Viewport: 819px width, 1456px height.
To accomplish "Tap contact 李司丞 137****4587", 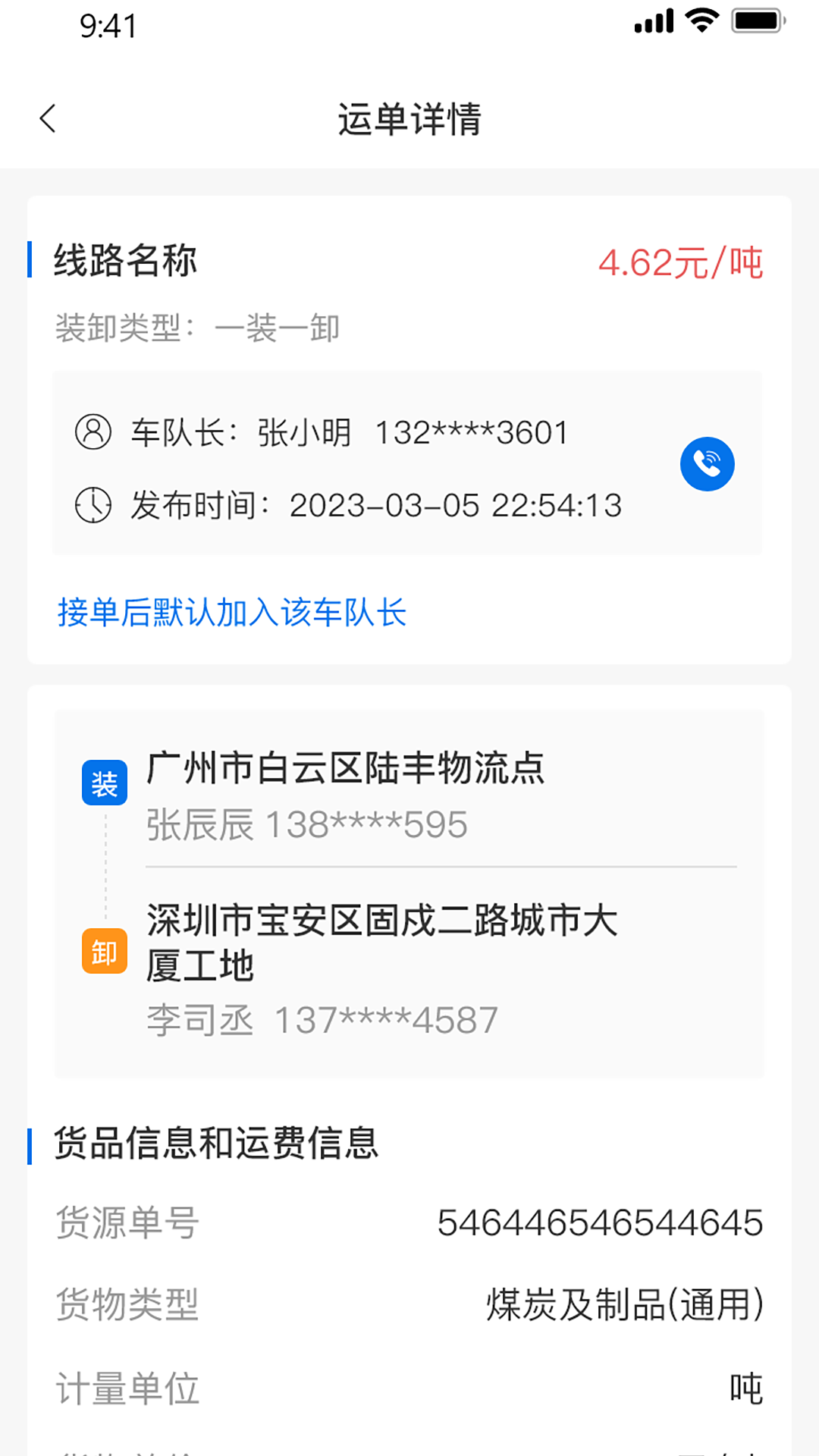I will [x=320, y=1018].
